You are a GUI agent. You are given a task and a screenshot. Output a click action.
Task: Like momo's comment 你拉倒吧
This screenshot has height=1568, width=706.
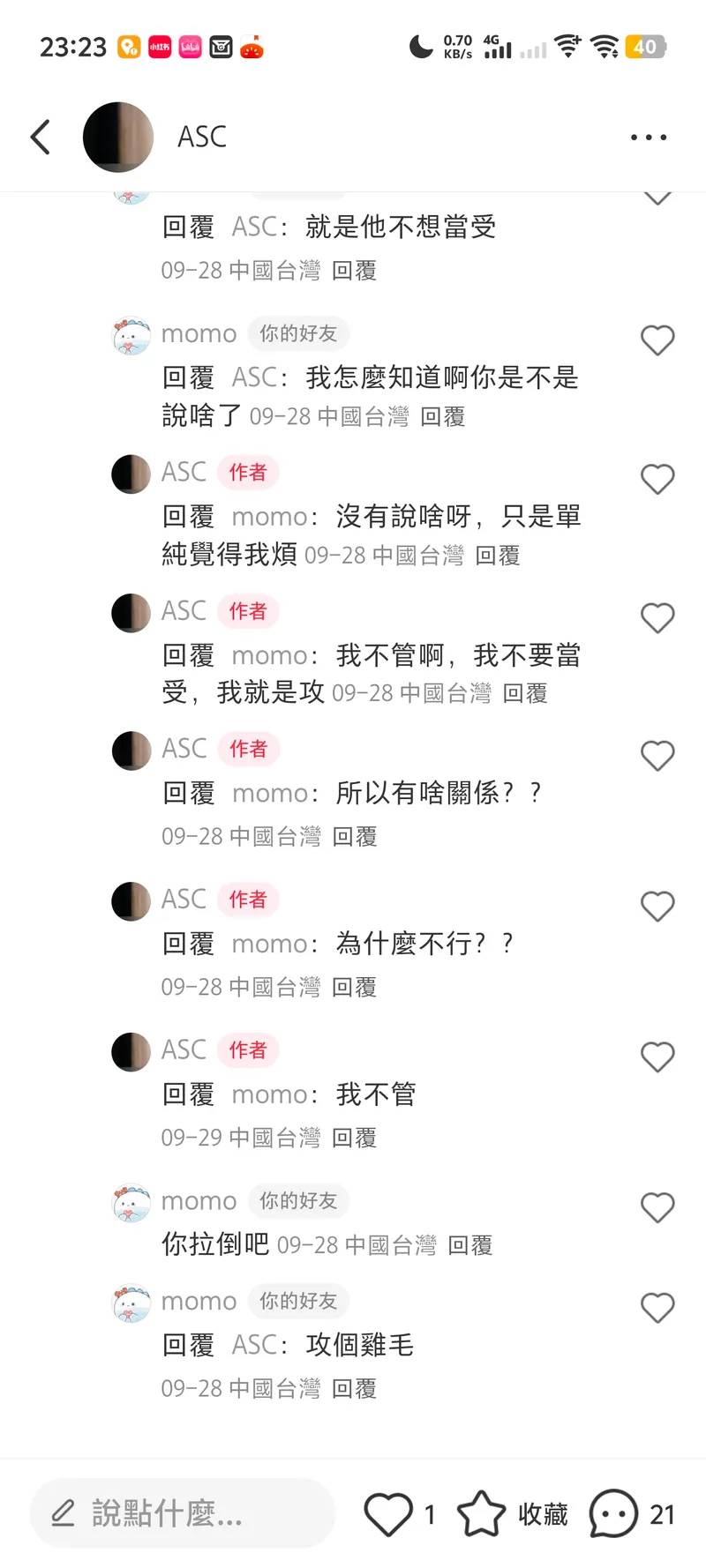(657, 1207)
